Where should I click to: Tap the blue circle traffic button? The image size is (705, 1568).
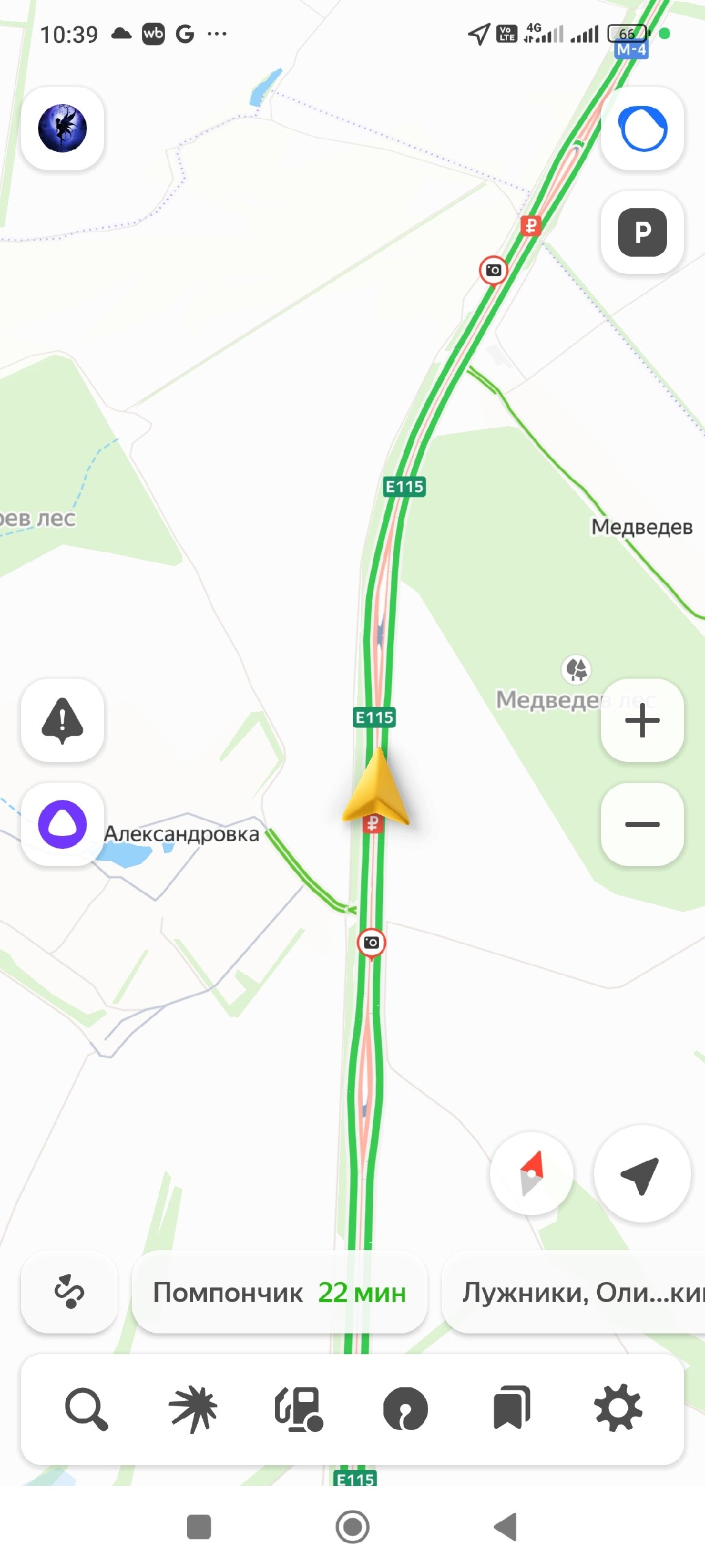(642, 128)
